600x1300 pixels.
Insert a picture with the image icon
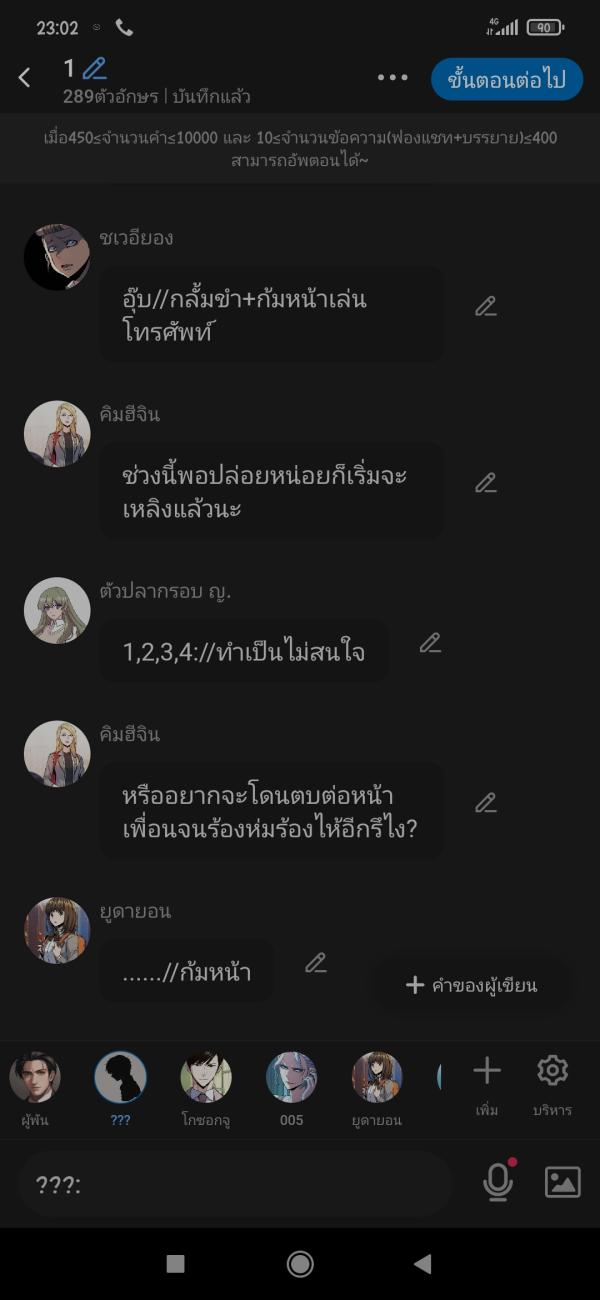(x=562, y=1183)
